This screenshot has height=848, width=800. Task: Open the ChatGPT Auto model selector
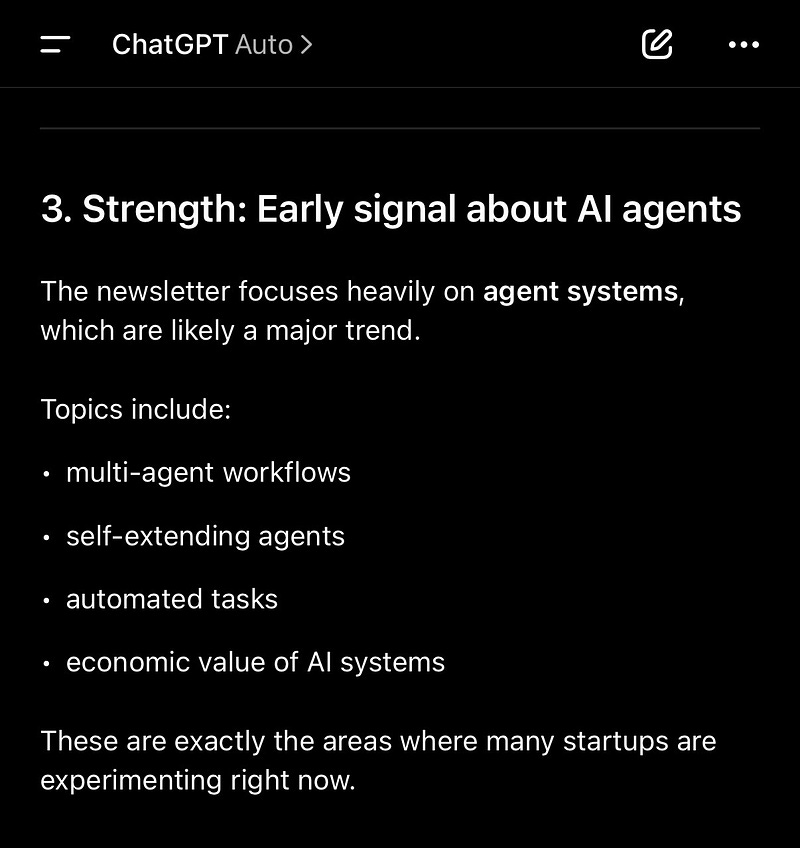pyautogui.click(x=212, y=44)
